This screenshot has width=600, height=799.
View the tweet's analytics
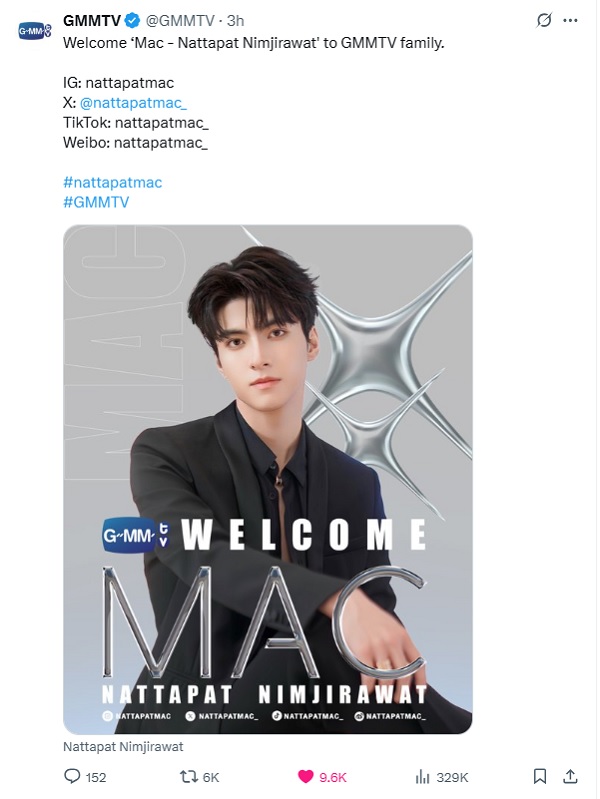(422, 776)
